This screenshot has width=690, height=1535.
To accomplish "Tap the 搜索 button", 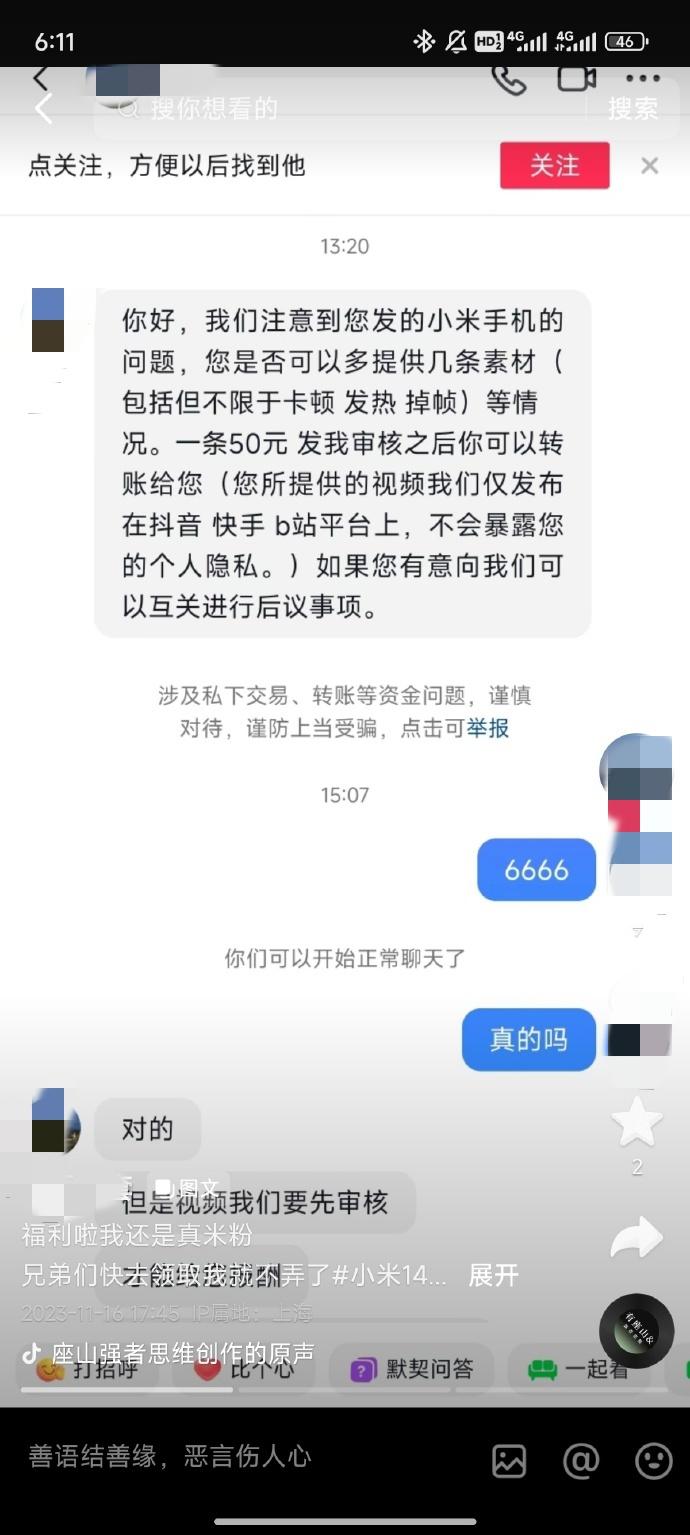I will [633, 109].
